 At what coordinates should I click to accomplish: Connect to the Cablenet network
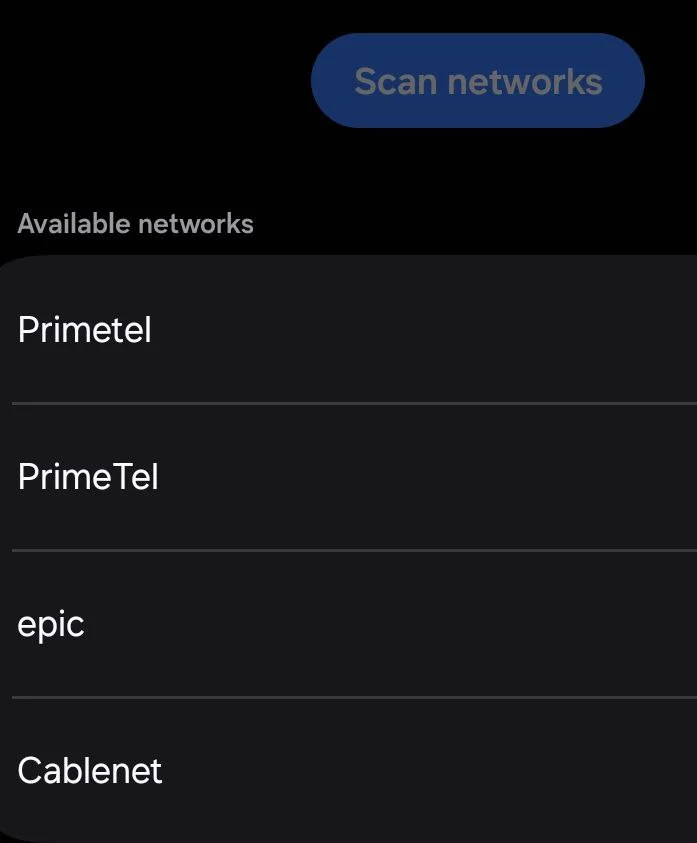(90, 770)
